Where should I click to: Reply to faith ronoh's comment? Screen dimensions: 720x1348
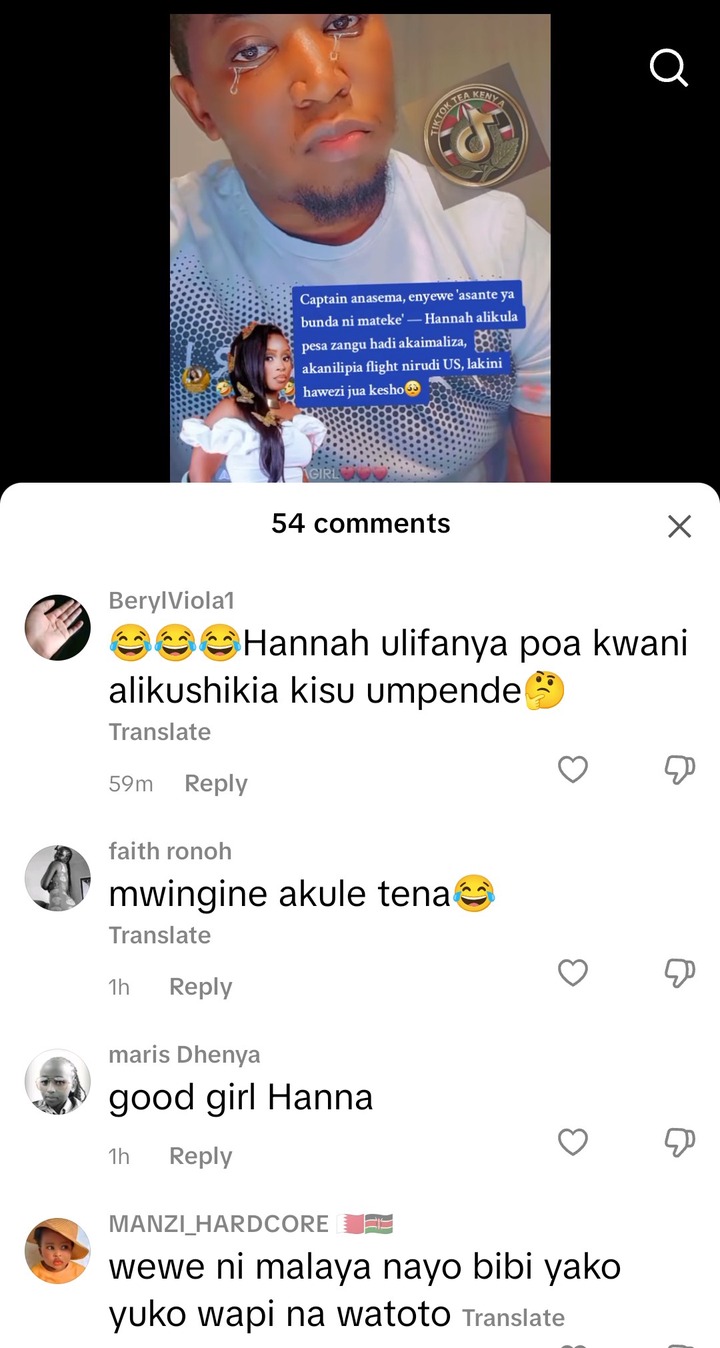200,987
